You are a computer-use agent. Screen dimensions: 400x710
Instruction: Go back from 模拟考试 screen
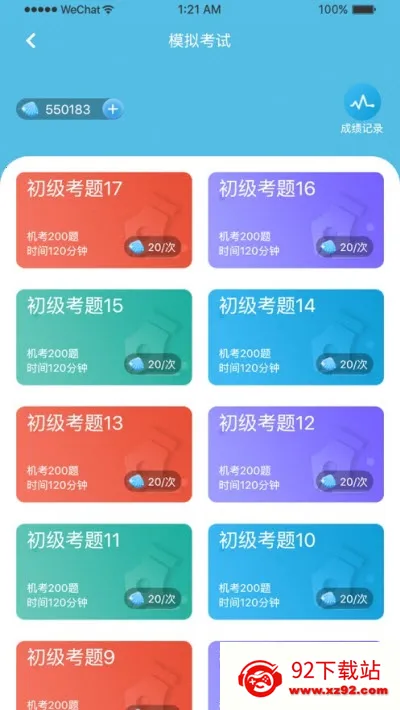(x=30, y=41)
